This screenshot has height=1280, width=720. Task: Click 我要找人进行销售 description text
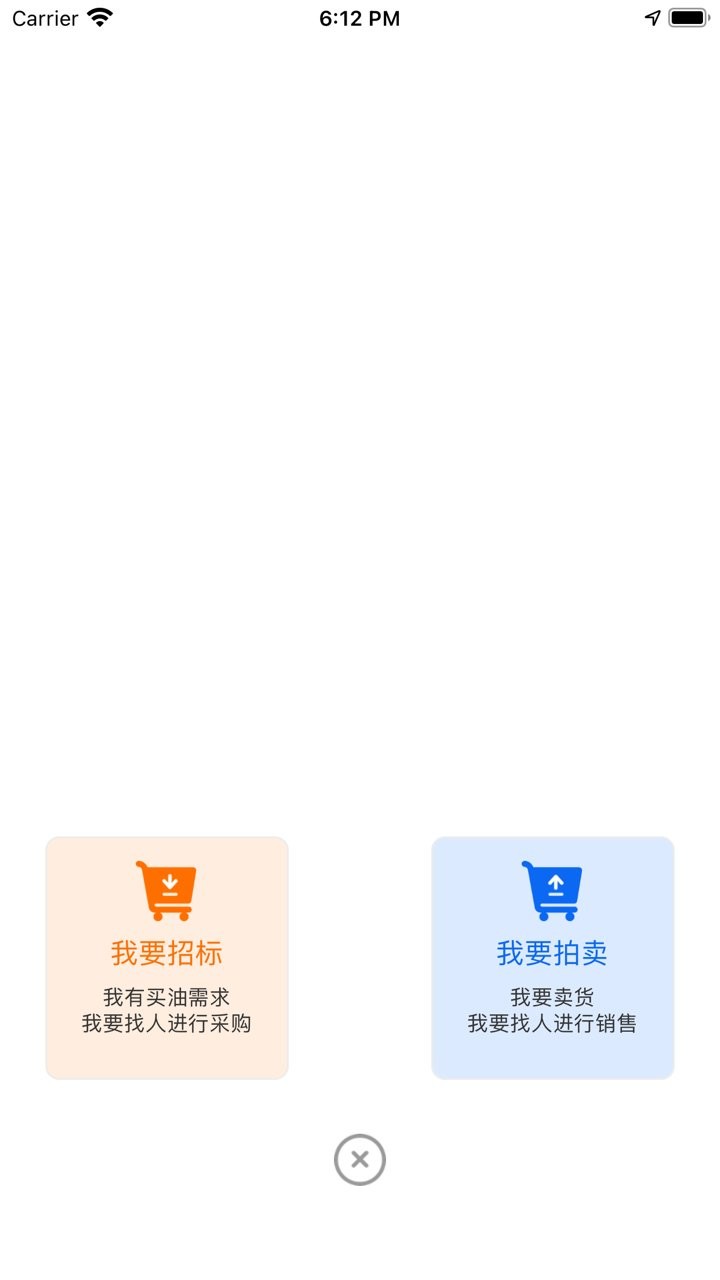click(552, 1024)
